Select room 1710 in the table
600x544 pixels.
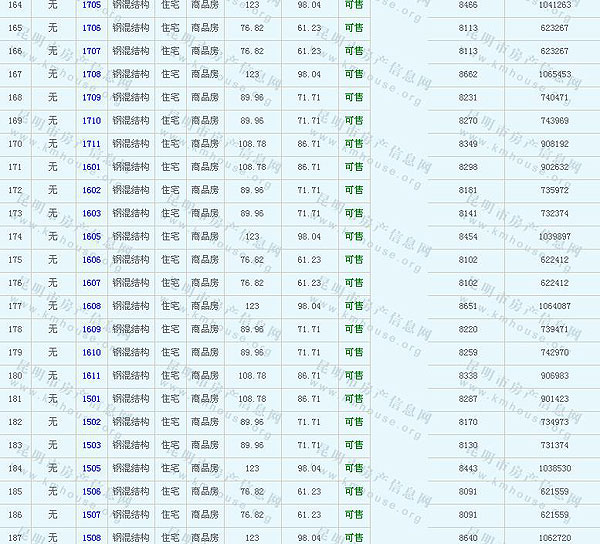(x=91, y=121)
